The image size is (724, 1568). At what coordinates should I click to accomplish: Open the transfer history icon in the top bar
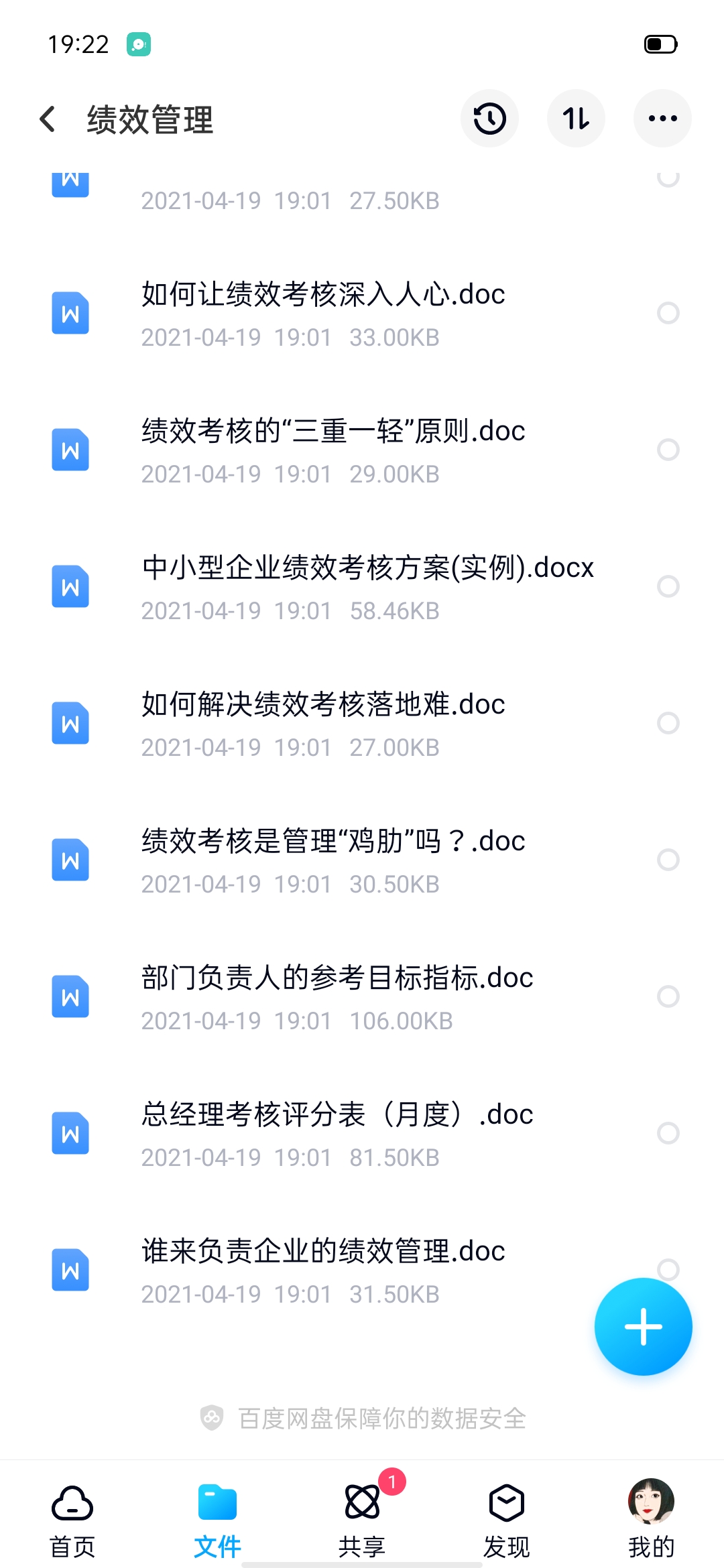click(489, 118)
